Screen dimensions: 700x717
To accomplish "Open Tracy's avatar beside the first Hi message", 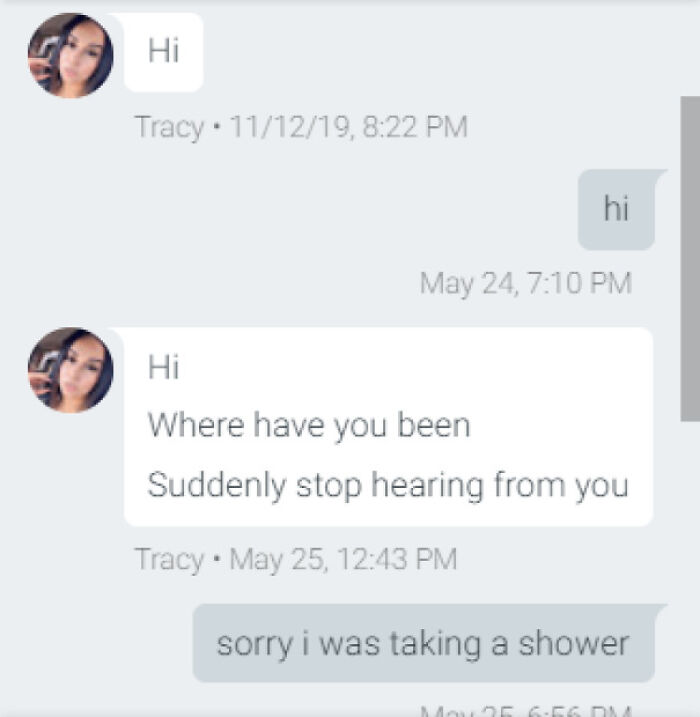I will [x=70, y=56].
